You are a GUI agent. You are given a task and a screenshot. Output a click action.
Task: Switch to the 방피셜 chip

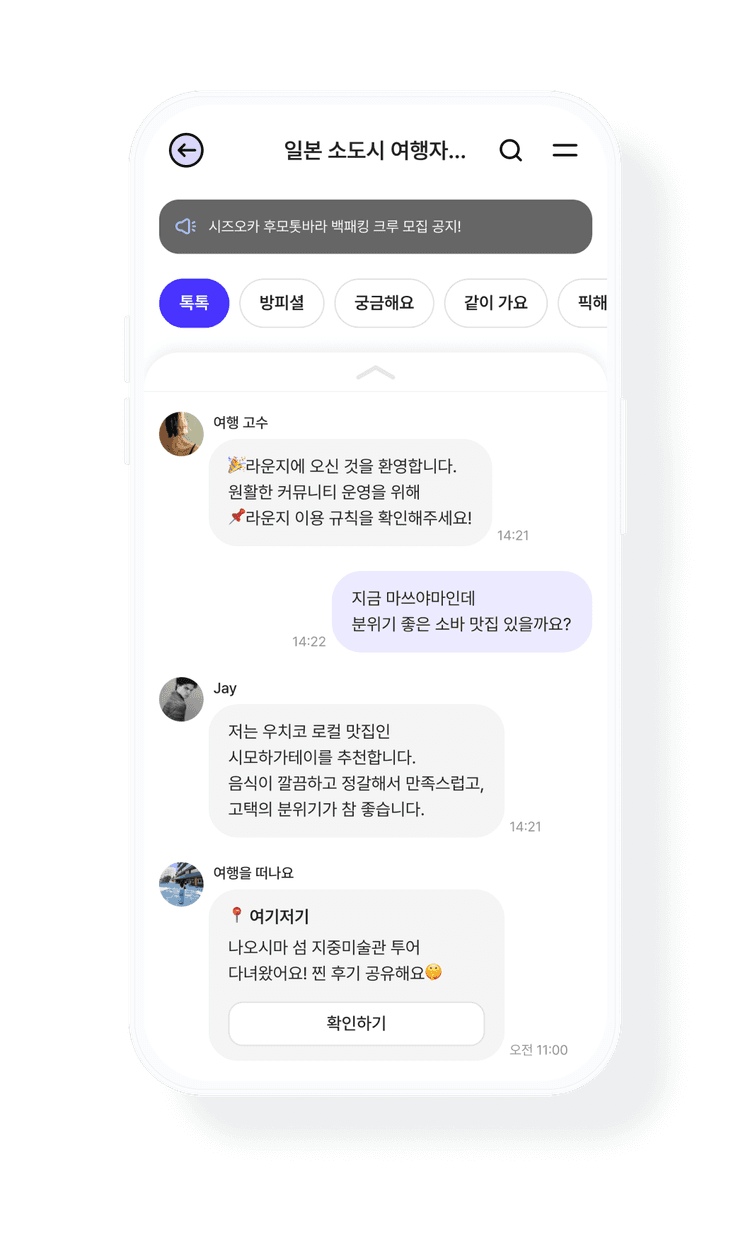[282, 303]
